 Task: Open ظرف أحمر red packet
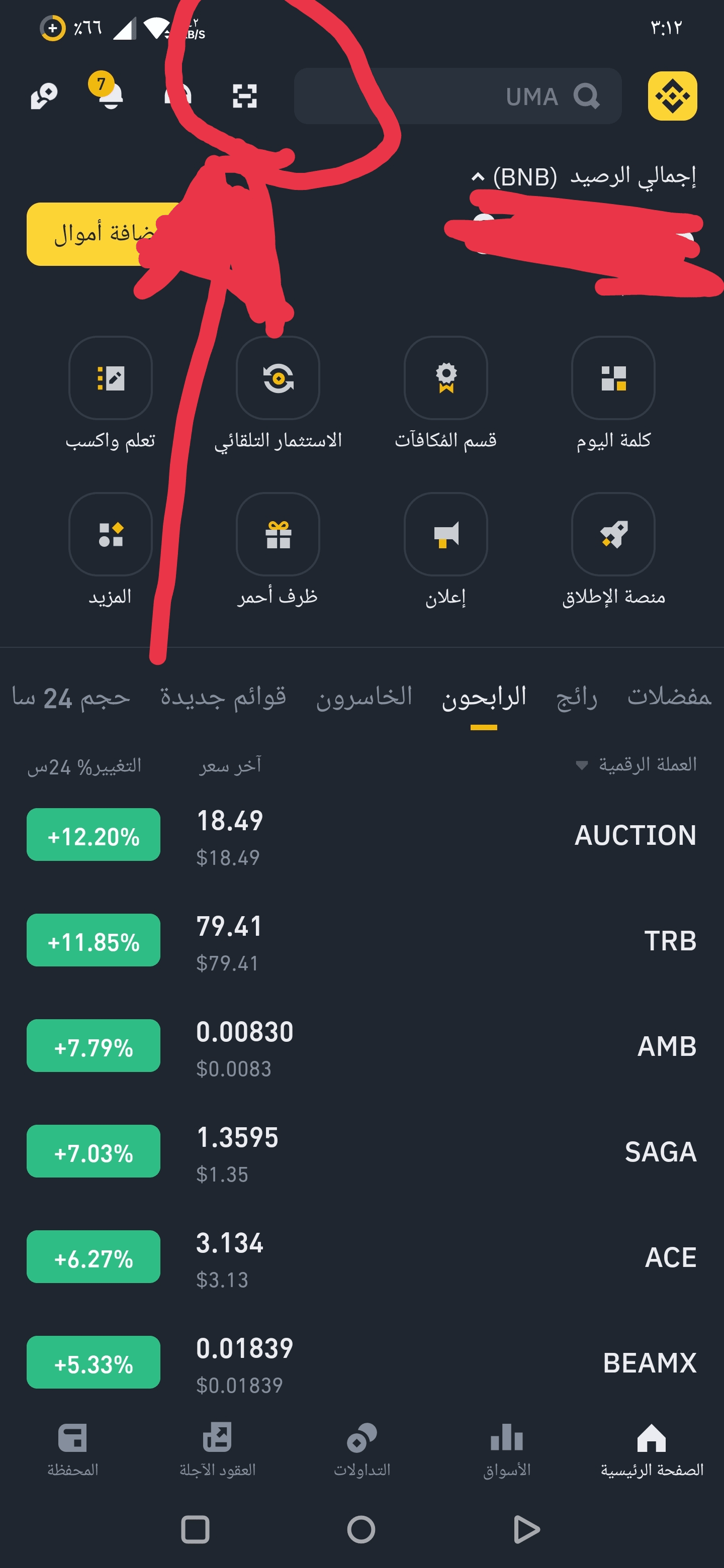pos(278,534)
